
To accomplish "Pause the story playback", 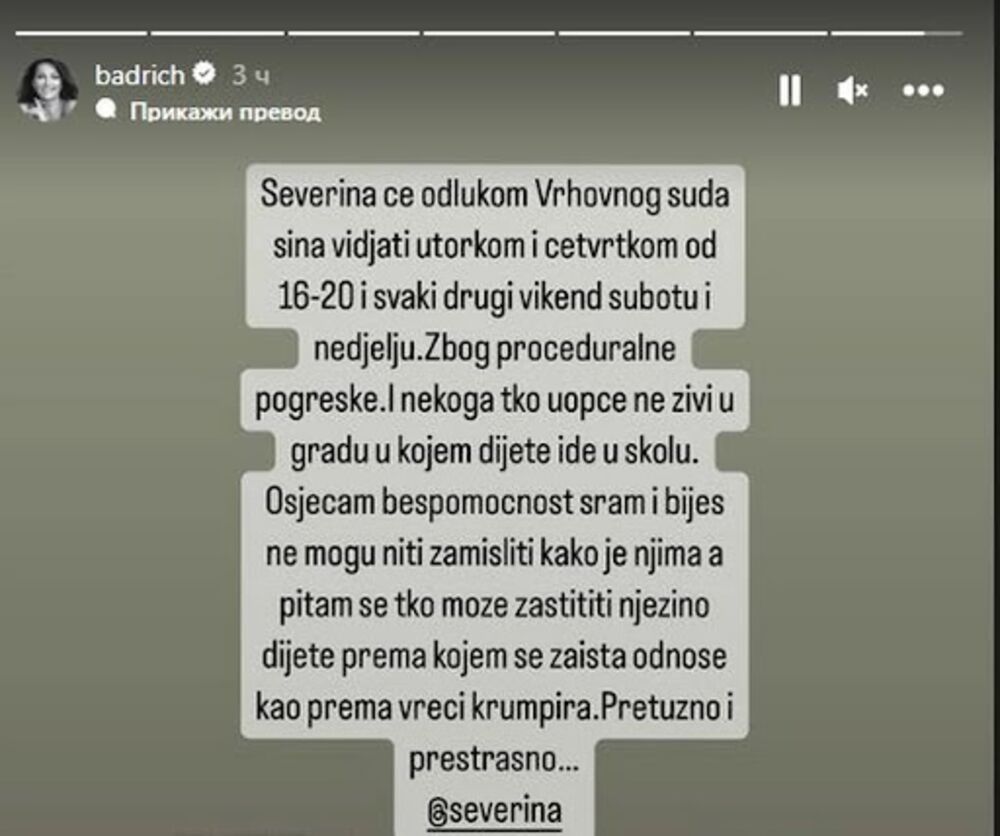I will click(x=790, y=91).
